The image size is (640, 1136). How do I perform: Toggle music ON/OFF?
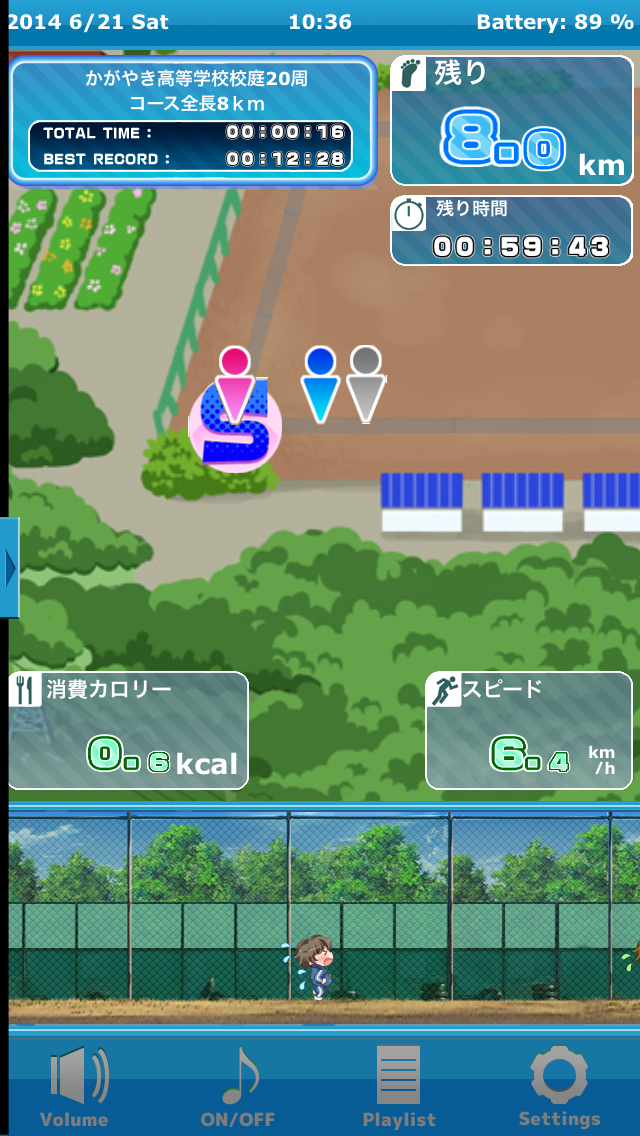coord(238,1084)
